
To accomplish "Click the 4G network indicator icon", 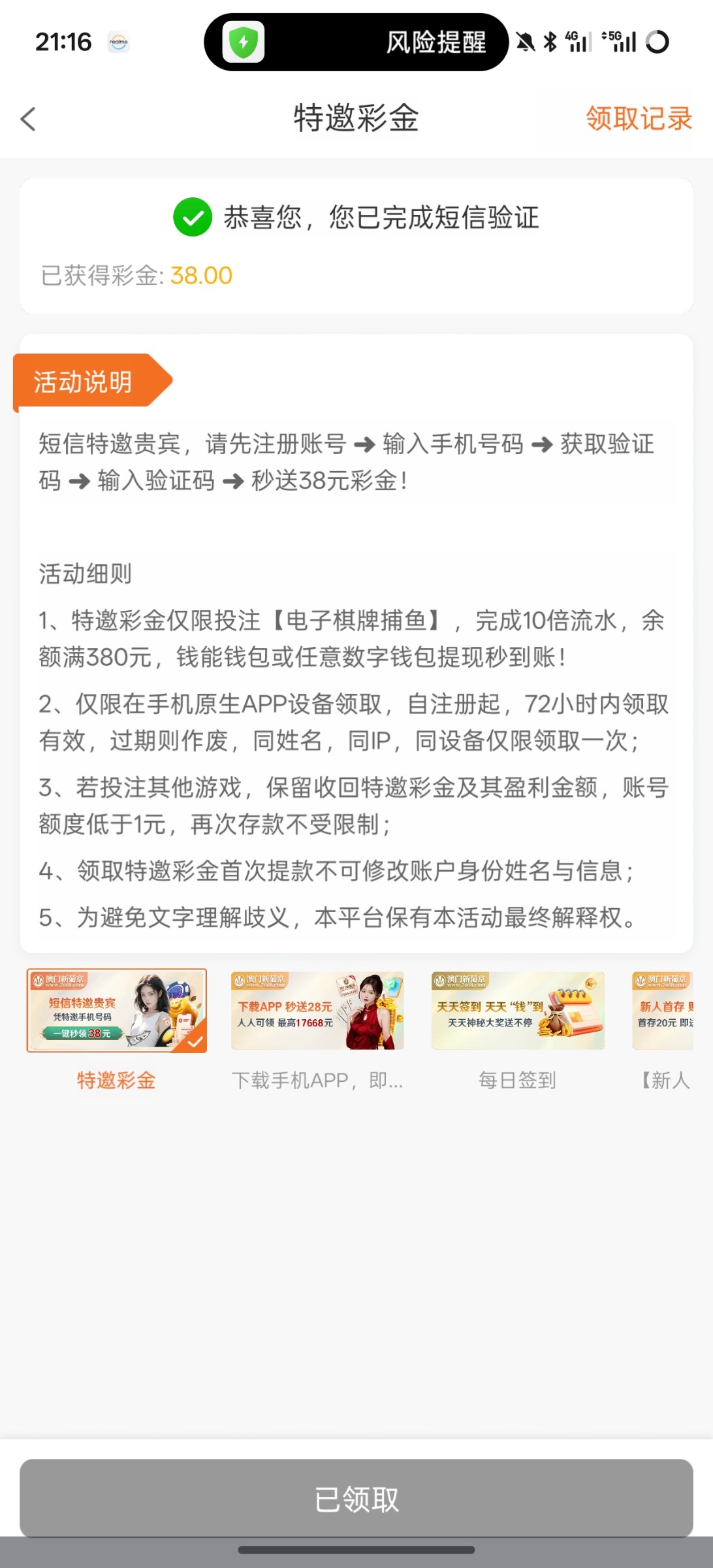I will pos(577,41).
